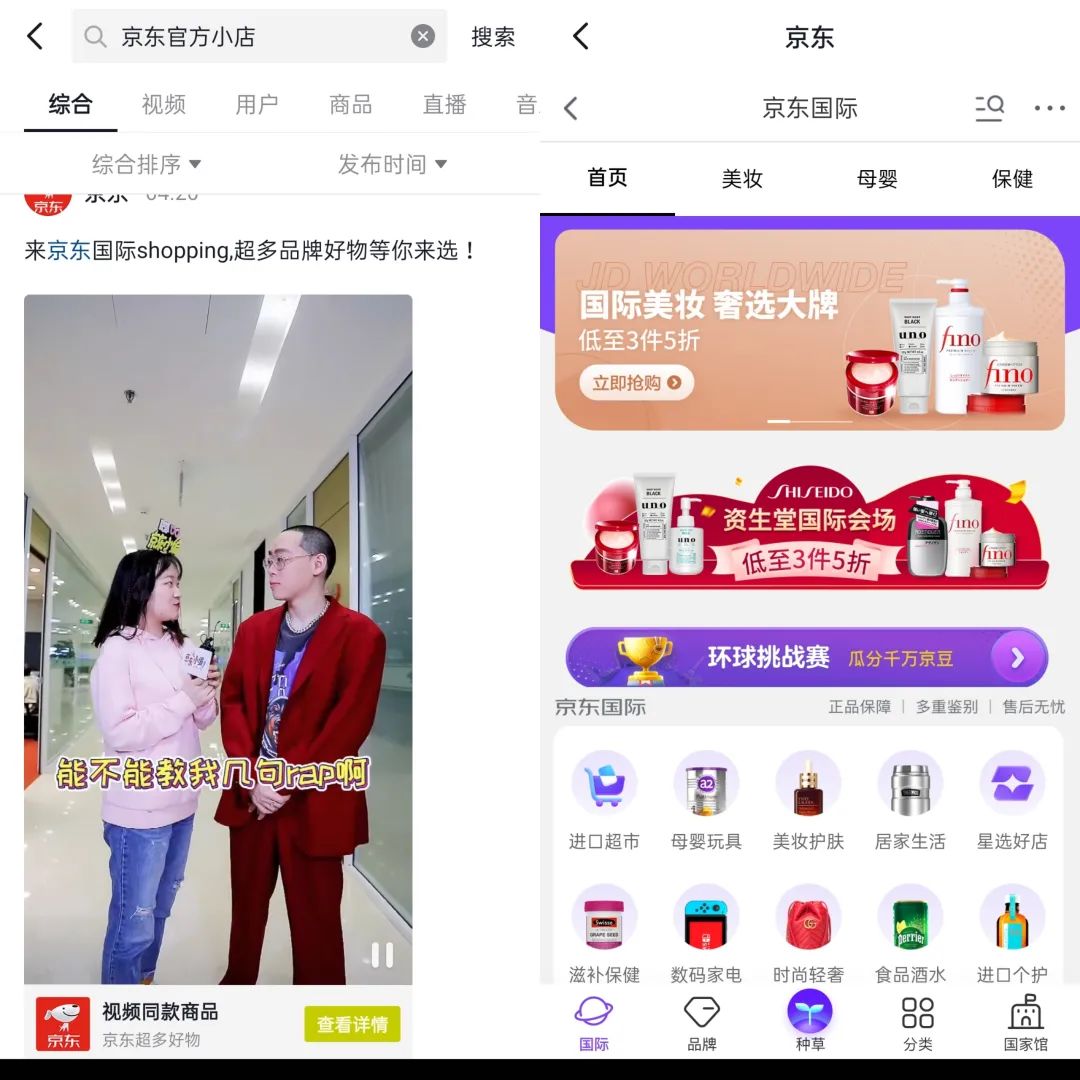
Task: Pause the playing video
Action: tap(382, 955)
